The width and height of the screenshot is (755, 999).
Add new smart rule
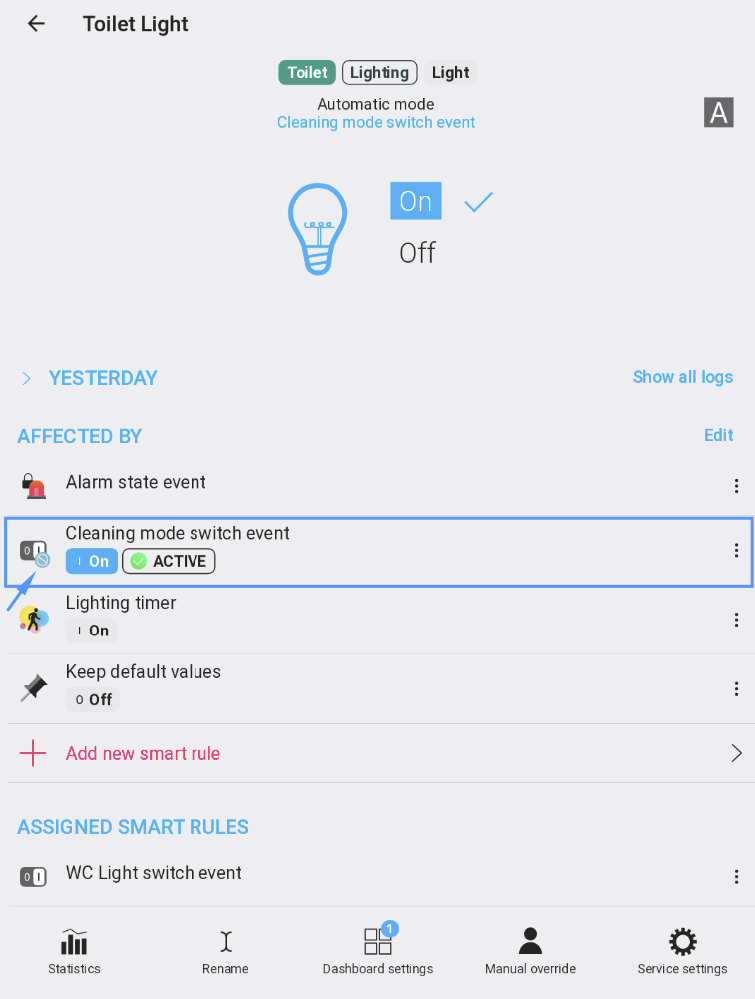tap(143, 754)
